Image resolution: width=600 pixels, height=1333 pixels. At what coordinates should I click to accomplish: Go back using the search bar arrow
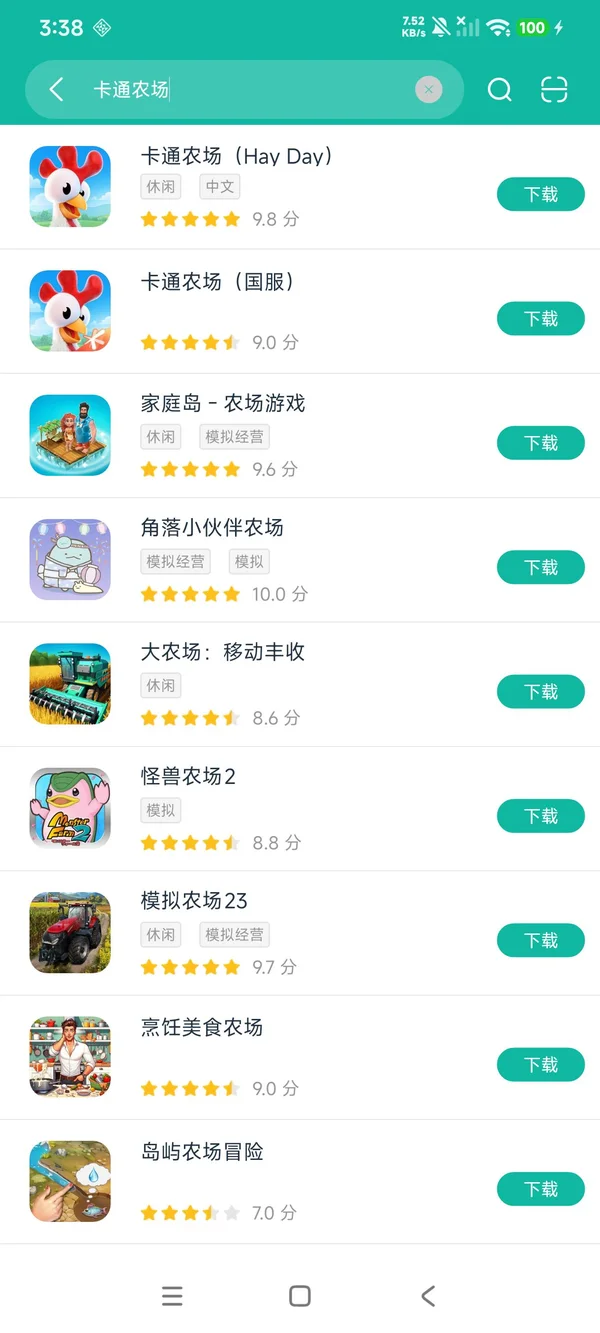[x=56, y=90]
